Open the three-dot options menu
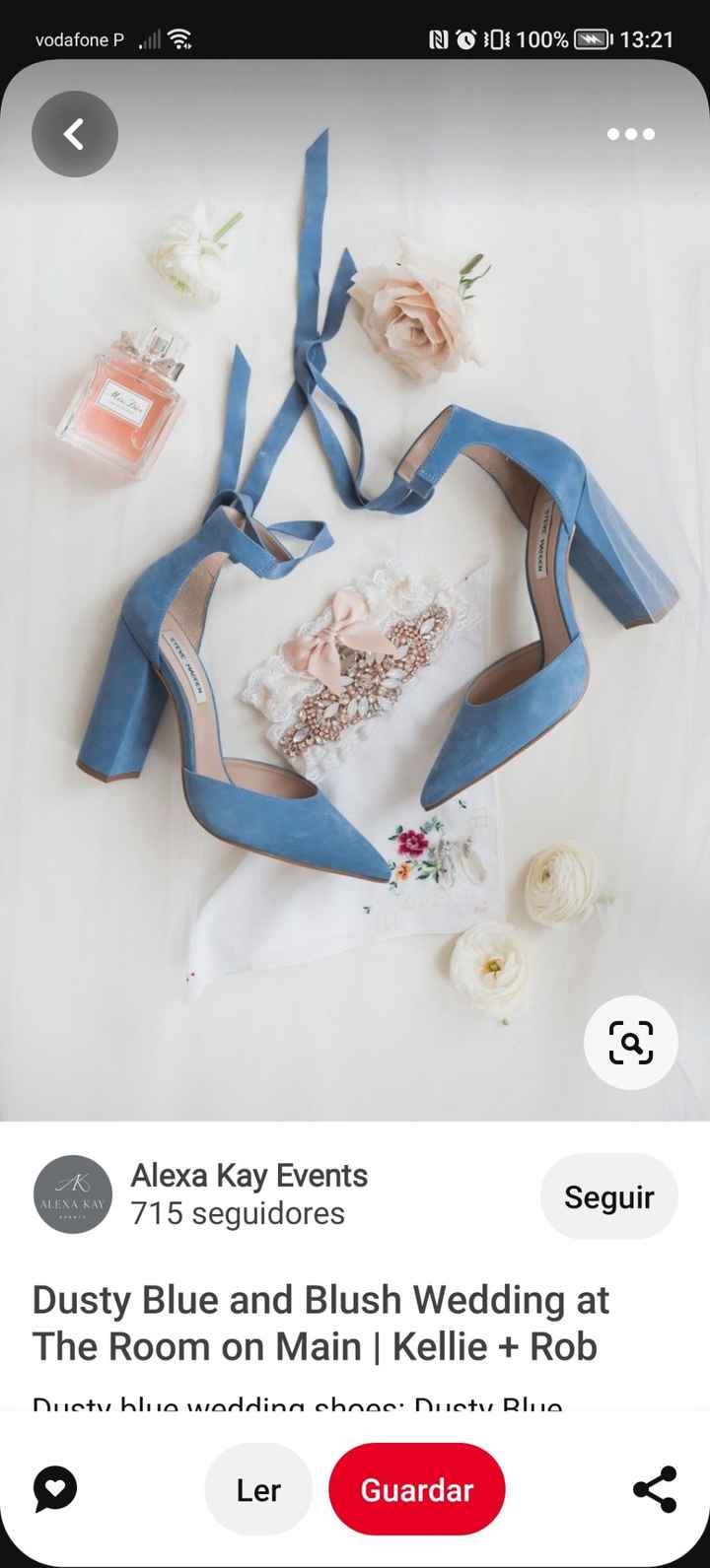Viewport: 710px width, 1568px height. coord(630,134)
